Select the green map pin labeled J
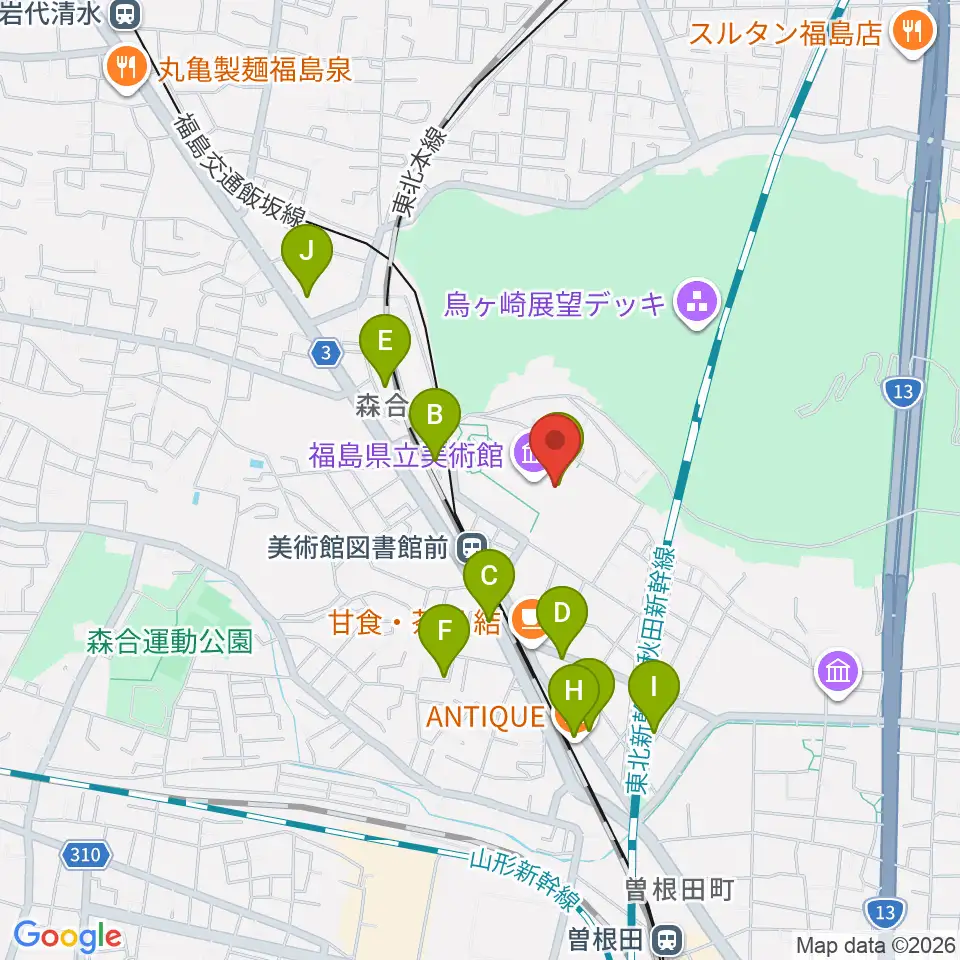Viewport: 960px width, 960px height. [x=307, y=260]
